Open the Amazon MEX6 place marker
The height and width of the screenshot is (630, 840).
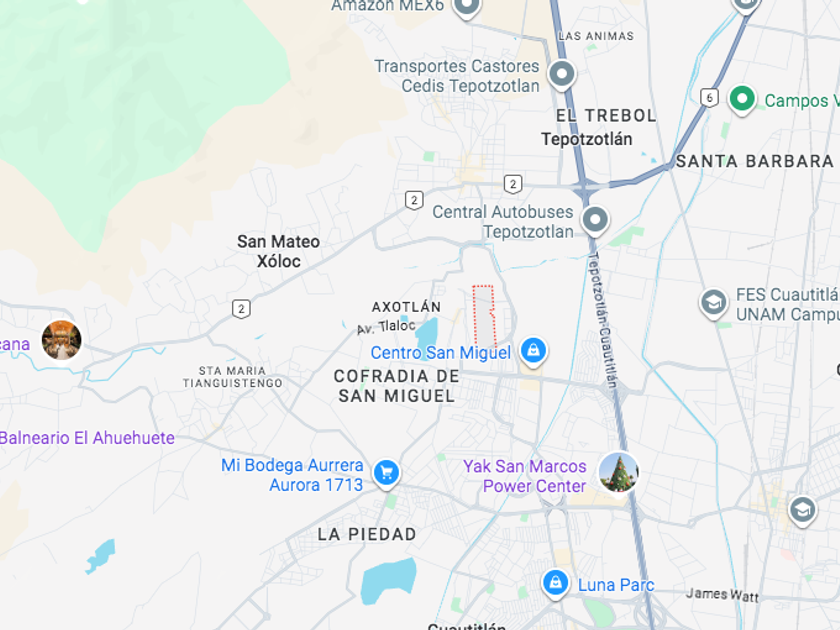click(466, 8)
